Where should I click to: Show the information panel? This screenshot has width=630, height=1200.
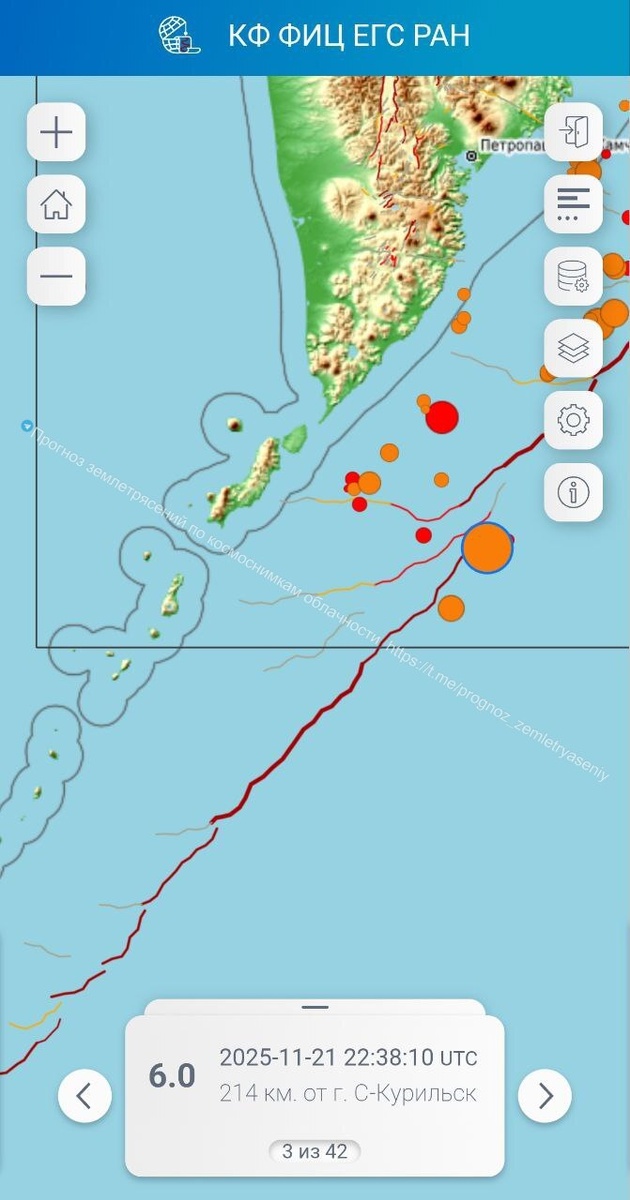tap(573, 492)
